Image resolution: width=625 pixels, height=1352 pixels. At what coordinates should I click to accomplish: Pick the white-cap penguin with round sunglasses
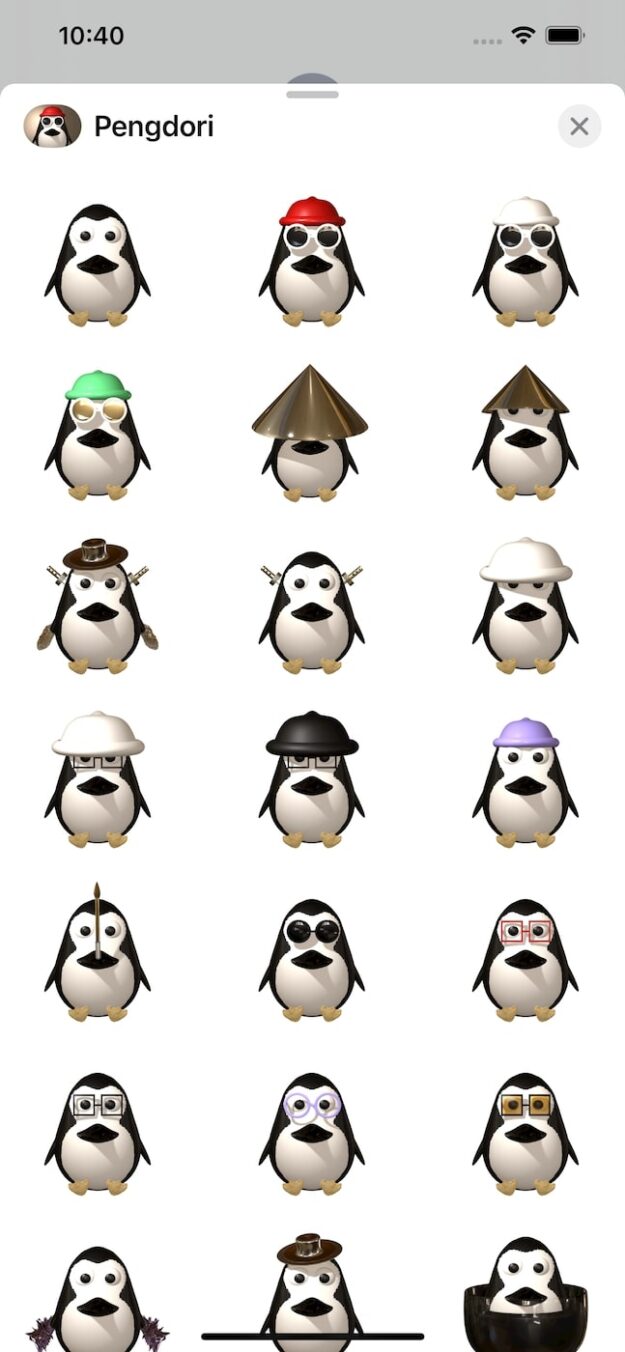[x=525, y=262]
